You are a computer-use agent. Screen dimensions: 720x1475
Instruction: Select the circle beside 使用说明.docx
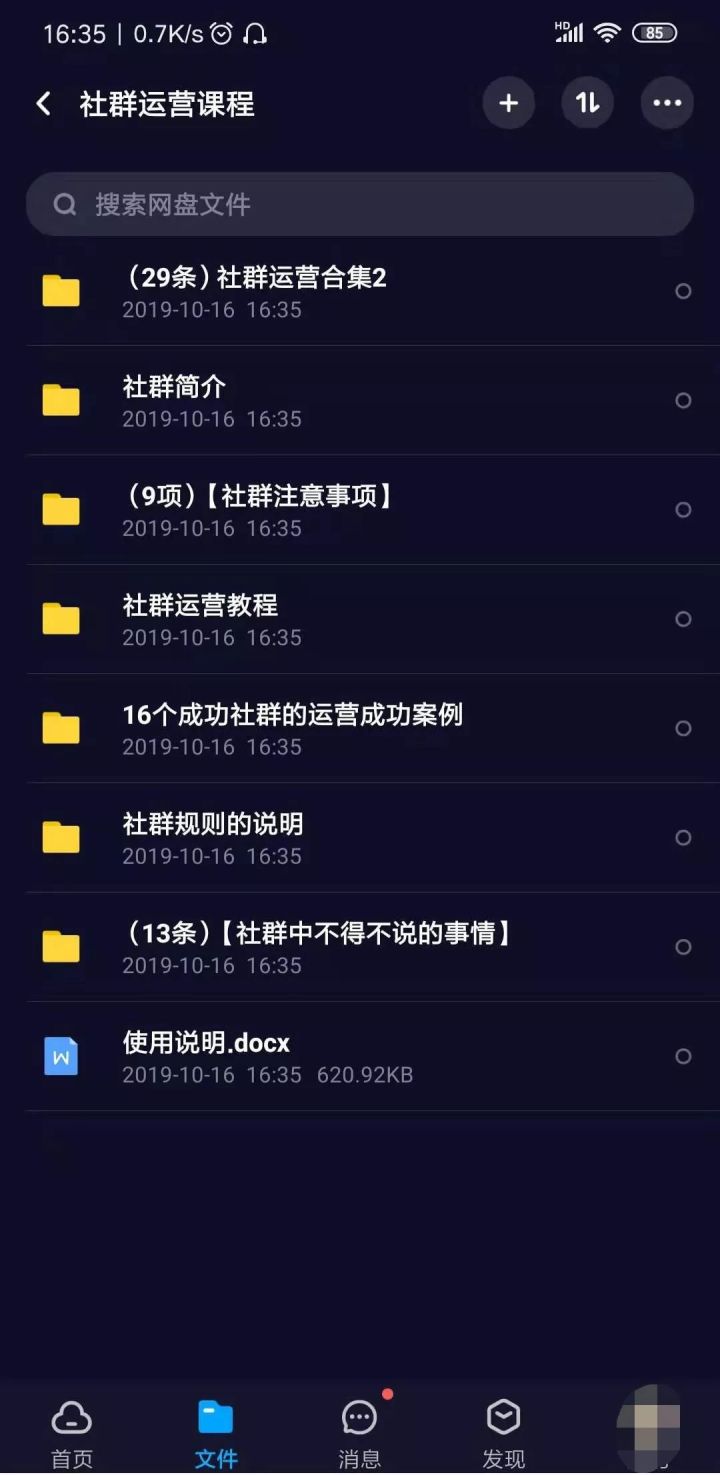[x=684, y=1056]
